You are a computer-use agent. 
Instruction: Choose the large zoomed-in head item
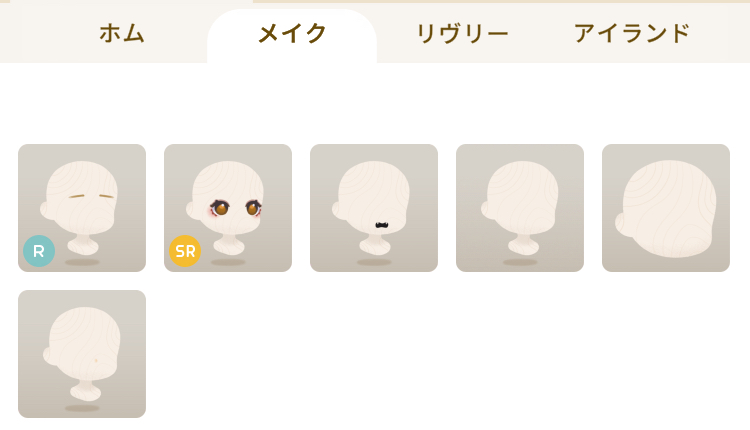point(666,208)
